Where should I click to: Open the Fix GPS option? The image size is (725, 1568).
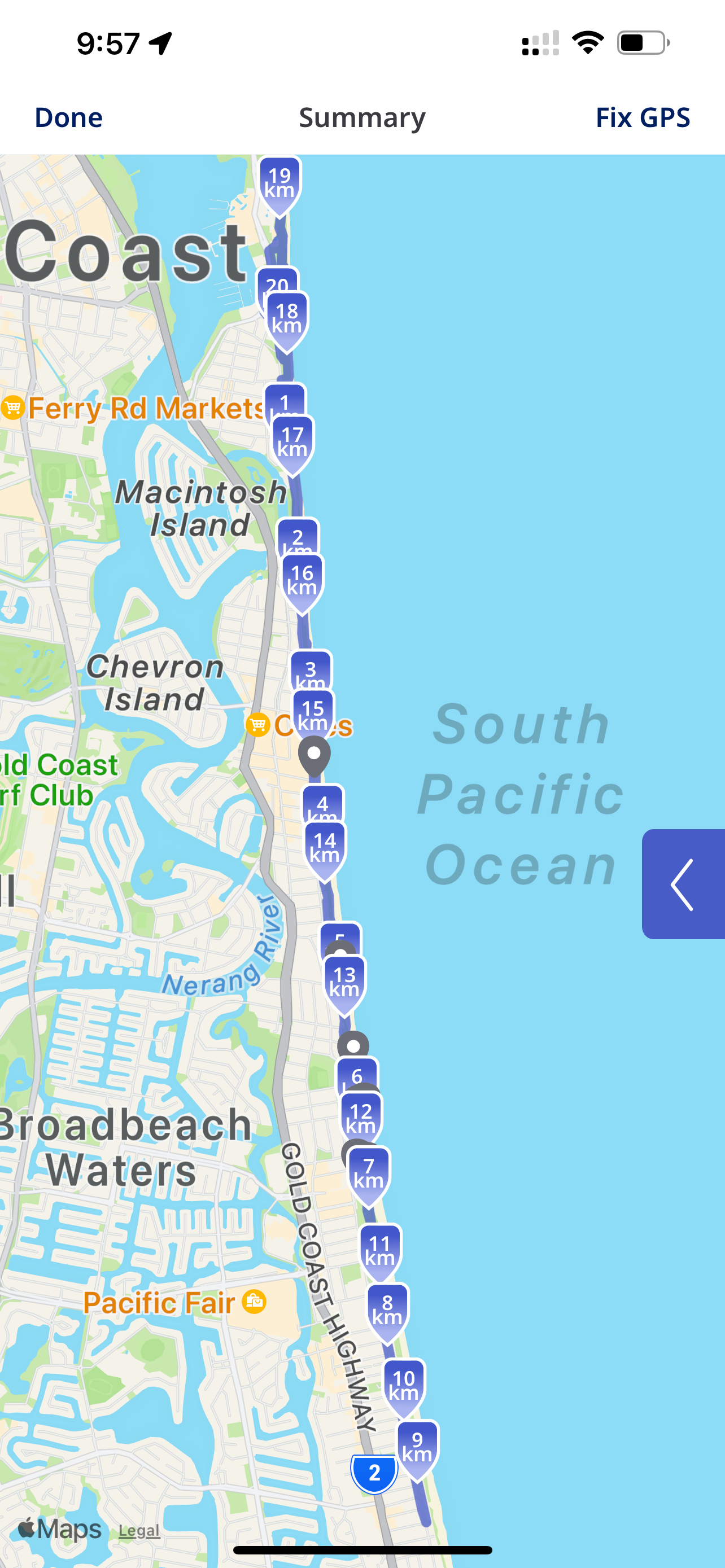pyautogui.click(x=642, y=117)
